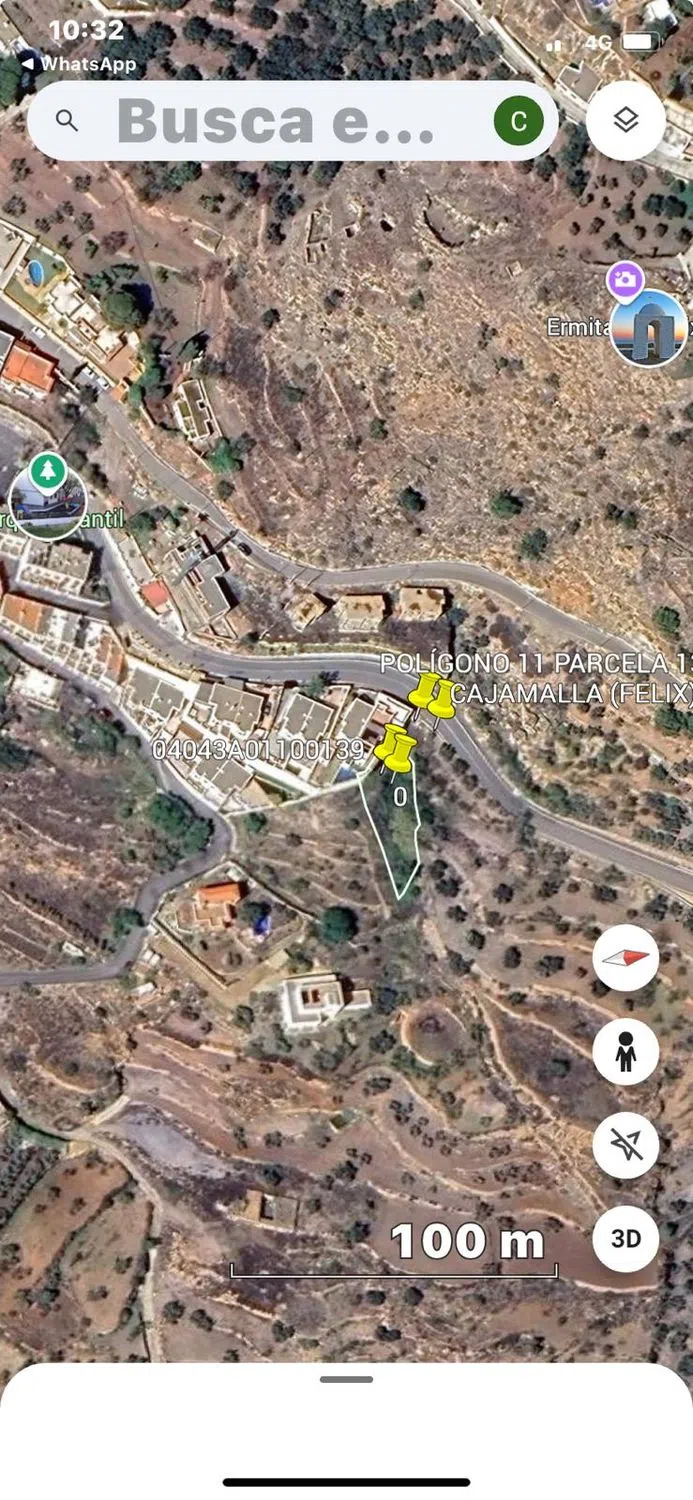
Task: Tap the location arrow button
Action: click(626, 1145)
